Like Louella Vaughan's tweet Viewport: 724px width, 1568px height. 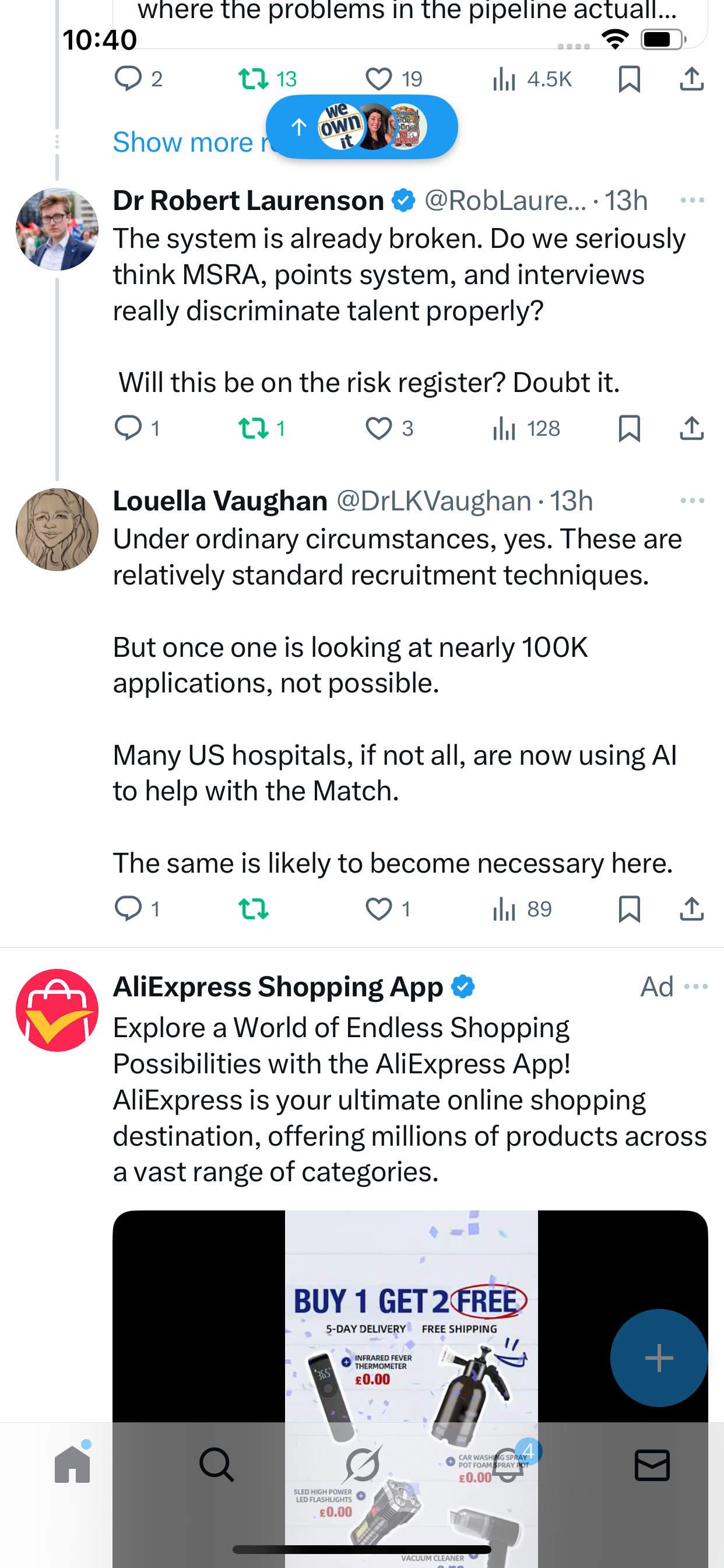pos(378,909)
